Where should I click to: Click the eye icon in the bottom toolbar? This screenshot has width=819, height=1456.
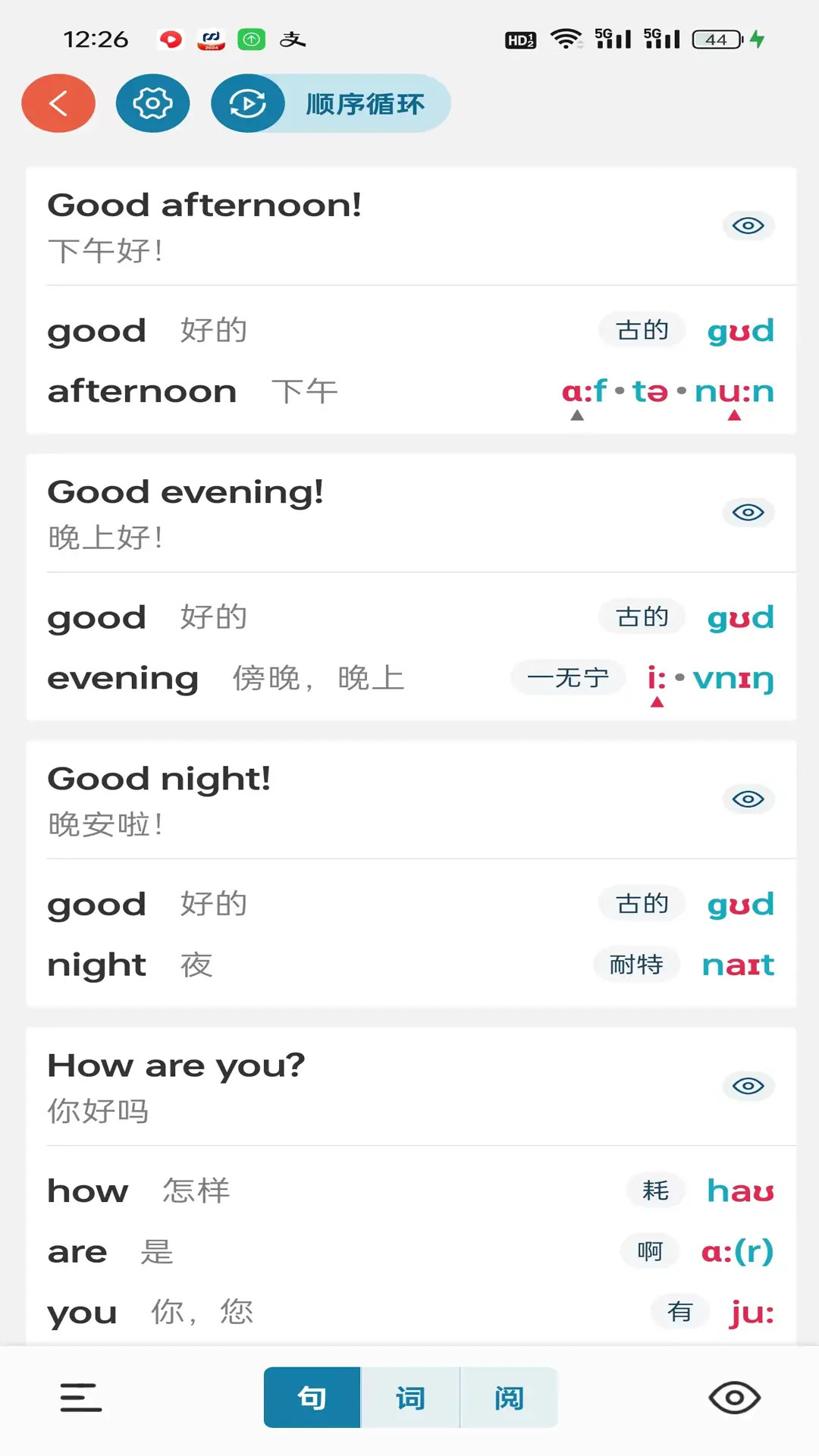pyautogui.click(x=733, y=1398)
